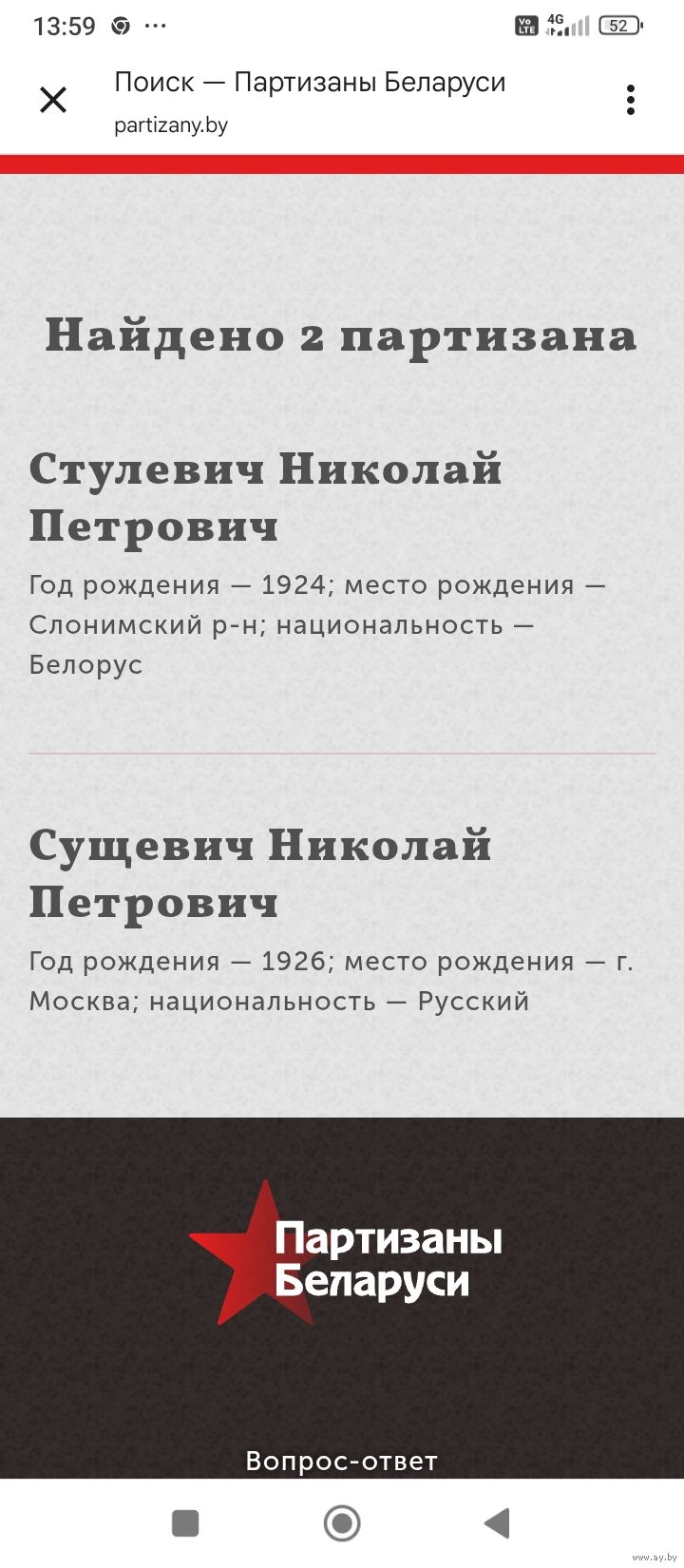
Task: Open the Вопрос-ответ footer link
Action: tap(341, 1460)
